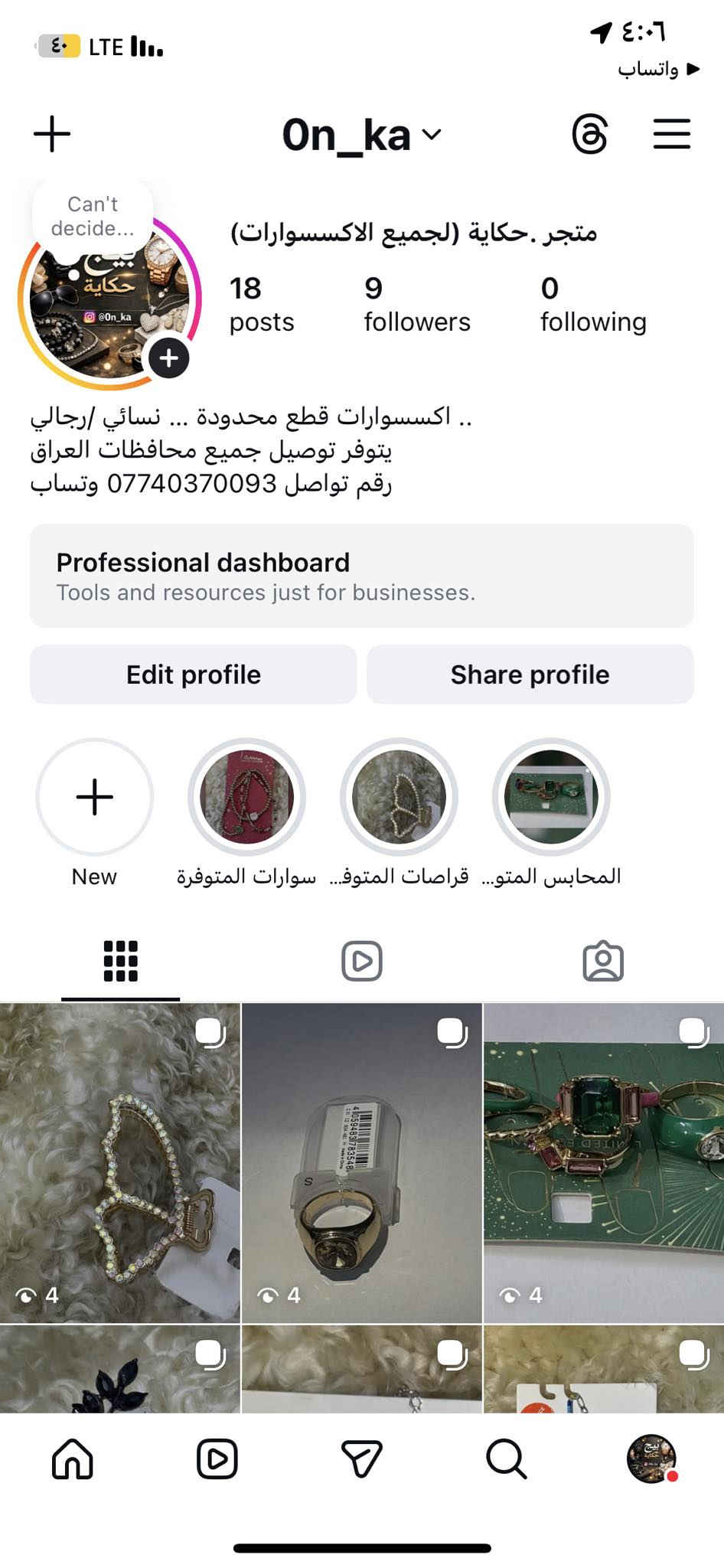Open the butterfly hair clip post
Image resolution: width=724 pixels, height=1568 pixels.
coord(120,1162)
